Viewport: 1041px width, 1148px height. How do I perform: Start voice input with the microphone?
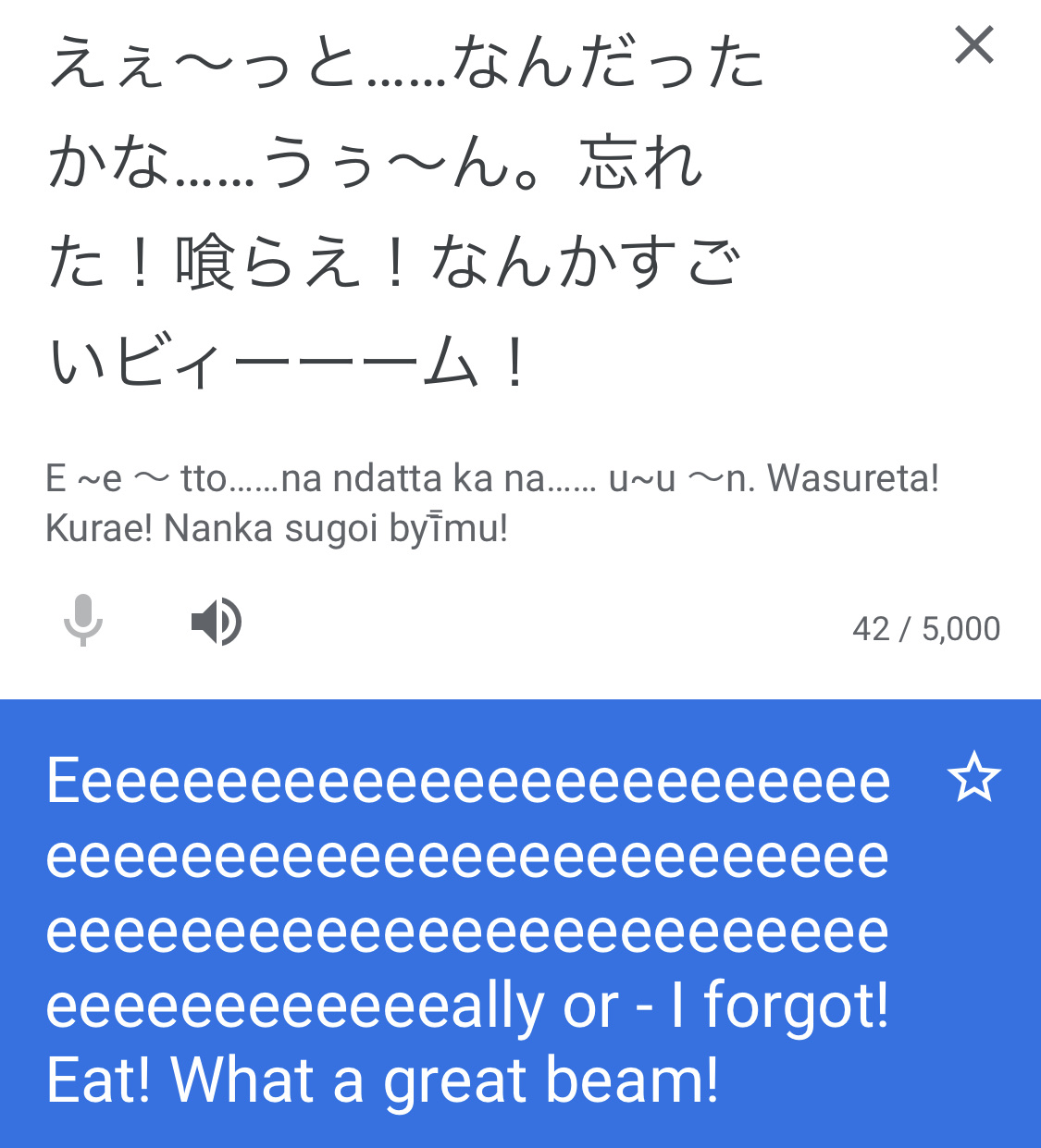tap(83, 620)
